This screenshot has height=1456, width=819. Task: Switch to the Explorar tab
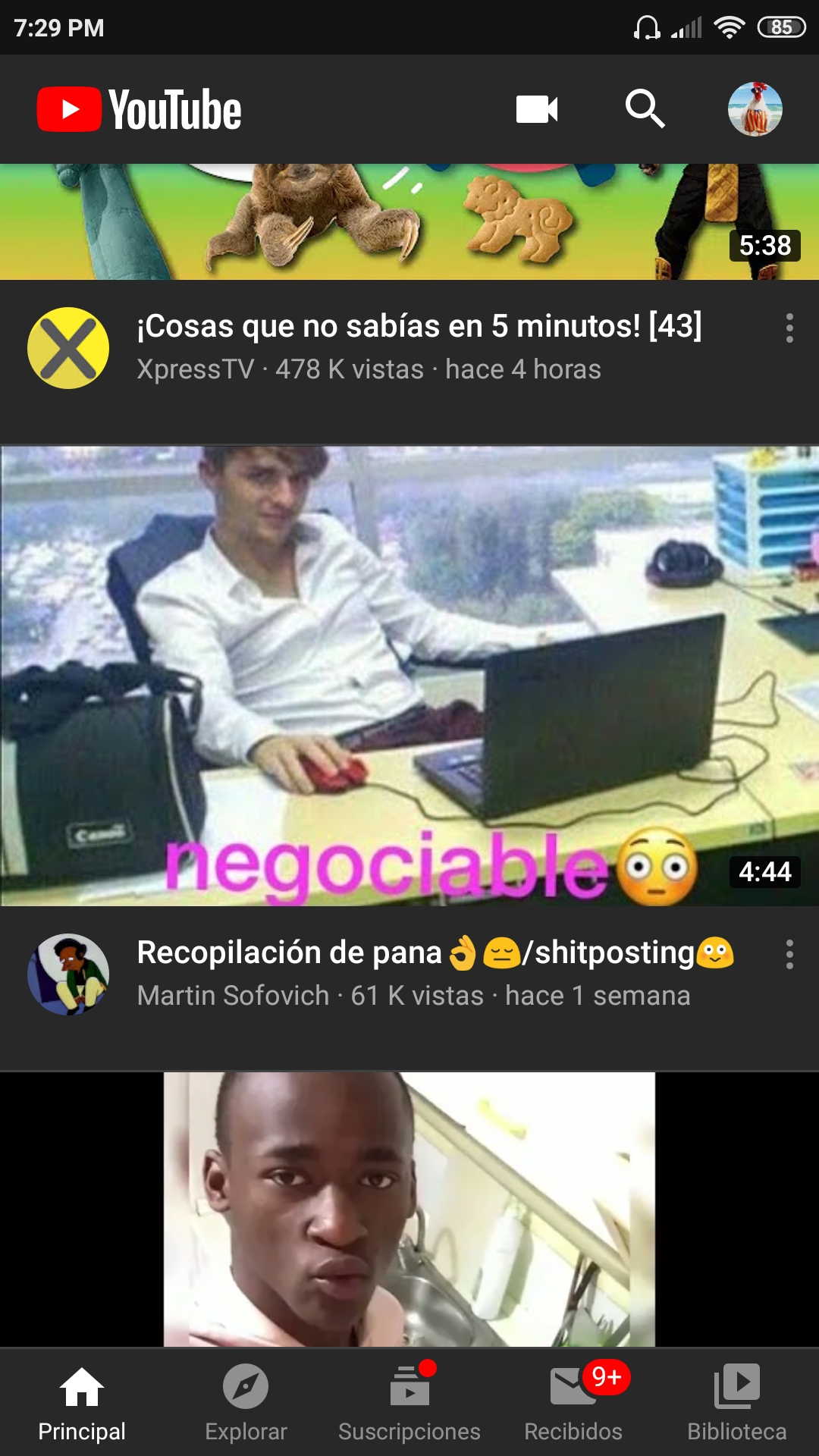pos(246,1403)
